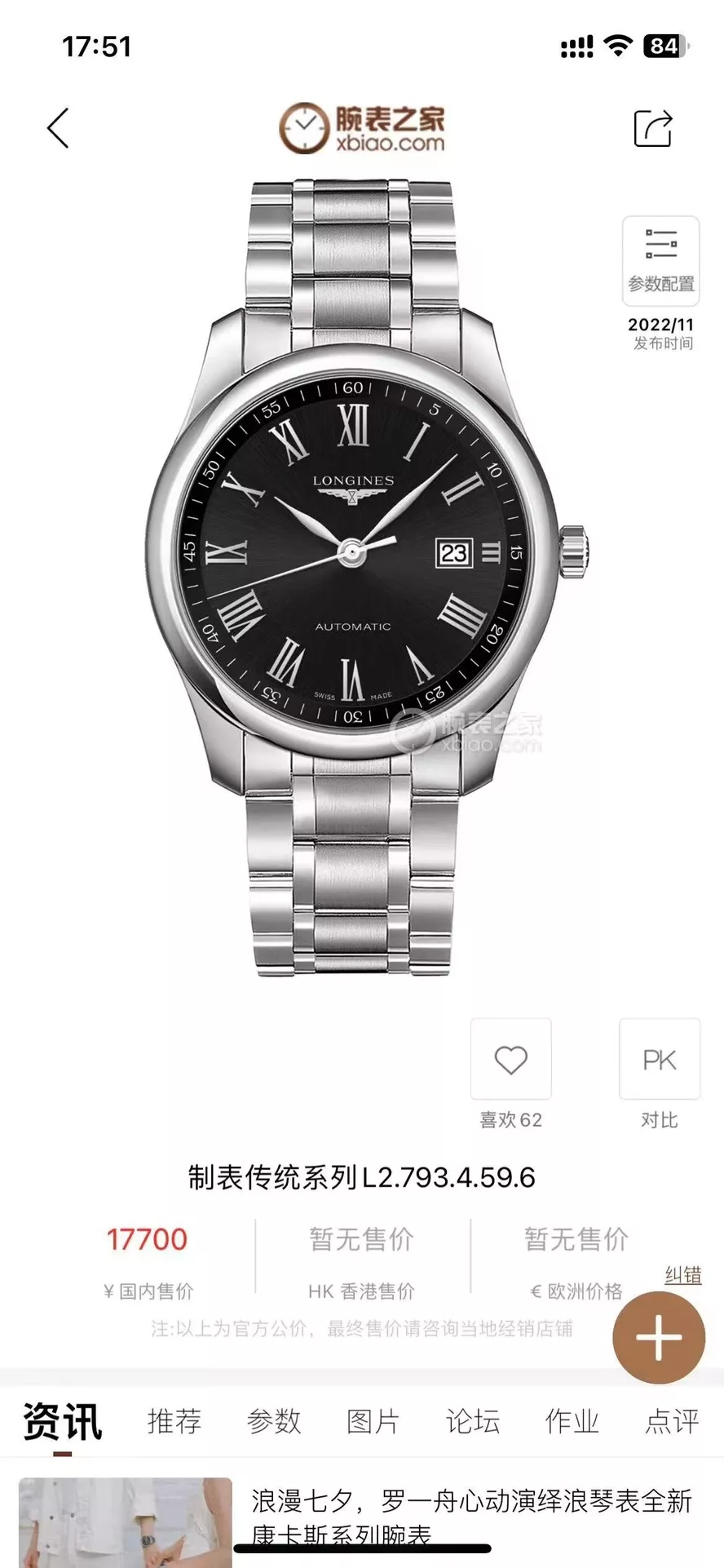Switch to the 图片 tab
This screenshot has height=1568, width=724.
tap(373, 1421)
